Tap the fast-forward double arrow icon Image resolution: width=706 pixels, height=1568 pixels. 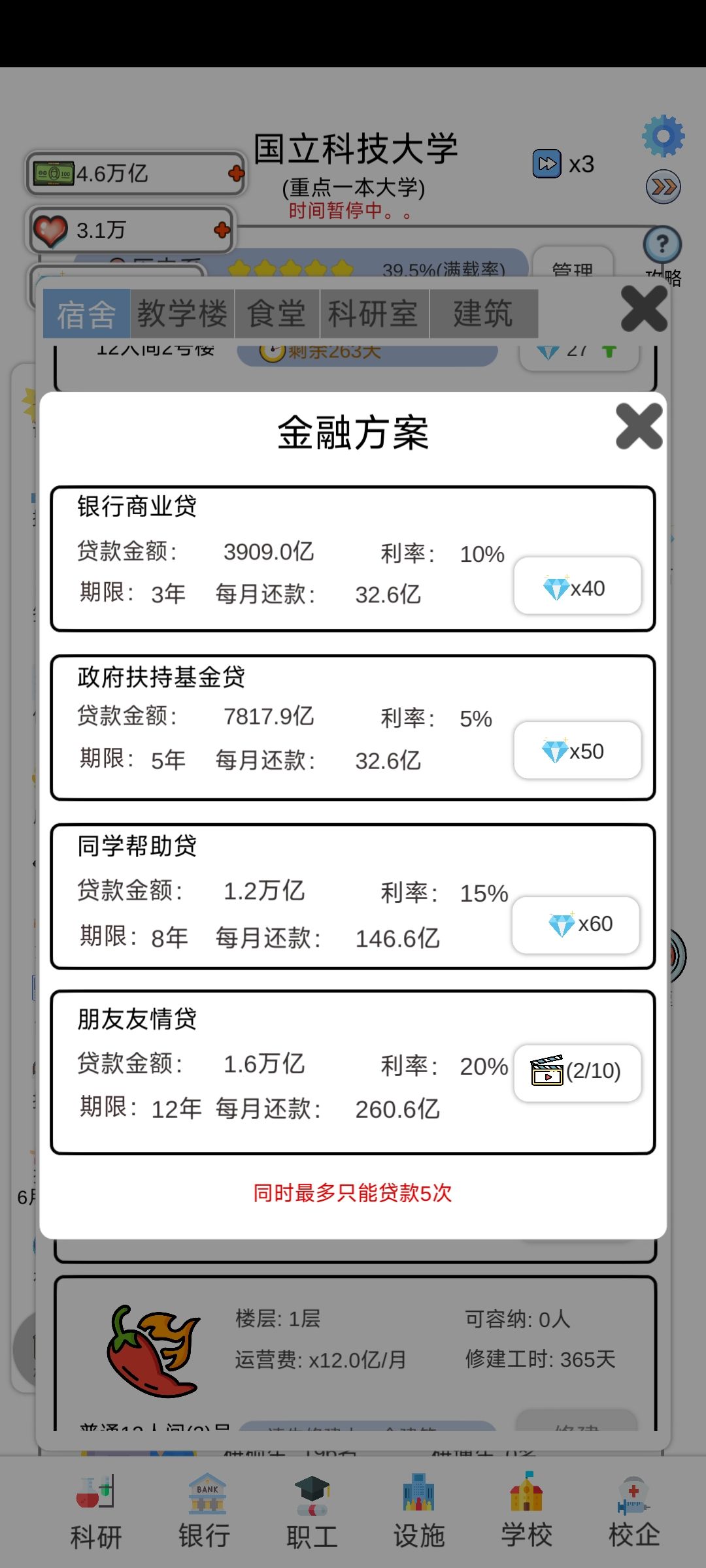click(663, 188)
